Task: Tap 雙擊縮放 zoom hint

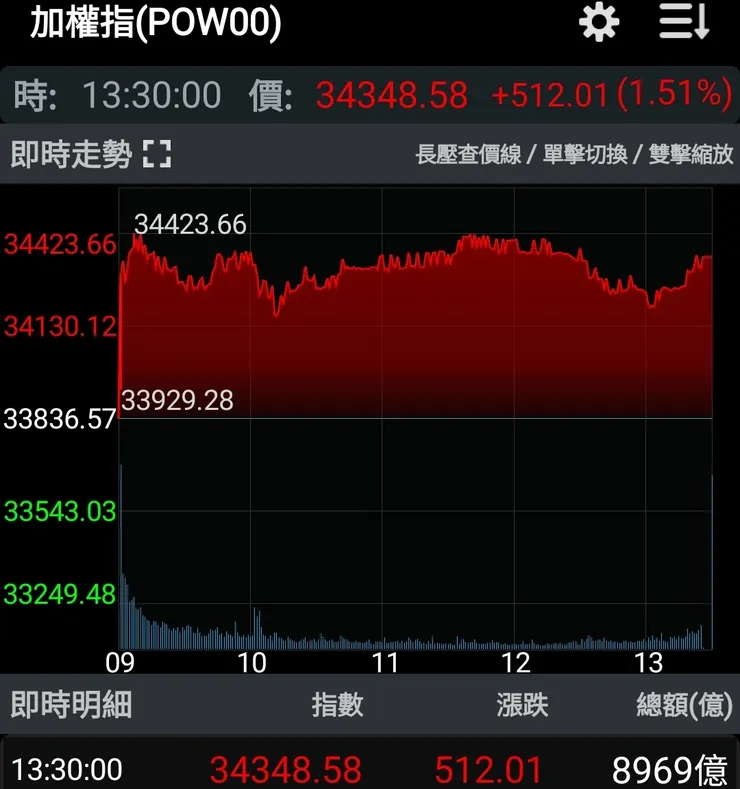Action: tap(688, 156)
